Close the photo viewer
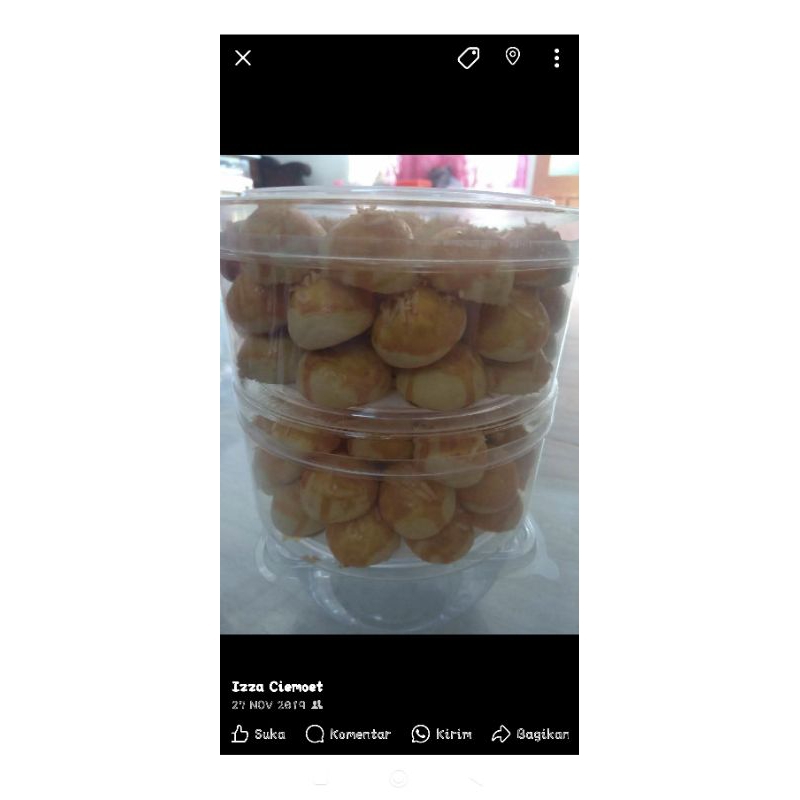Viewport: 800px width, 800px height. pyautogui.click(x=243, y=58)
